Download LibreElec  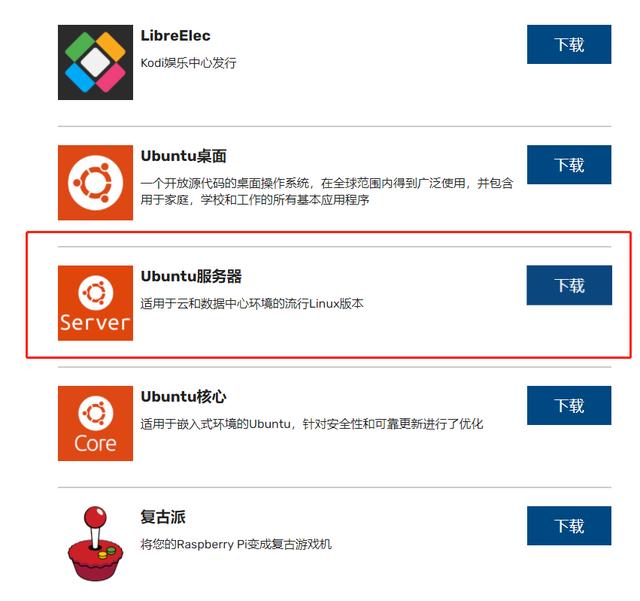pyautogui.click(x=568, y=45)
